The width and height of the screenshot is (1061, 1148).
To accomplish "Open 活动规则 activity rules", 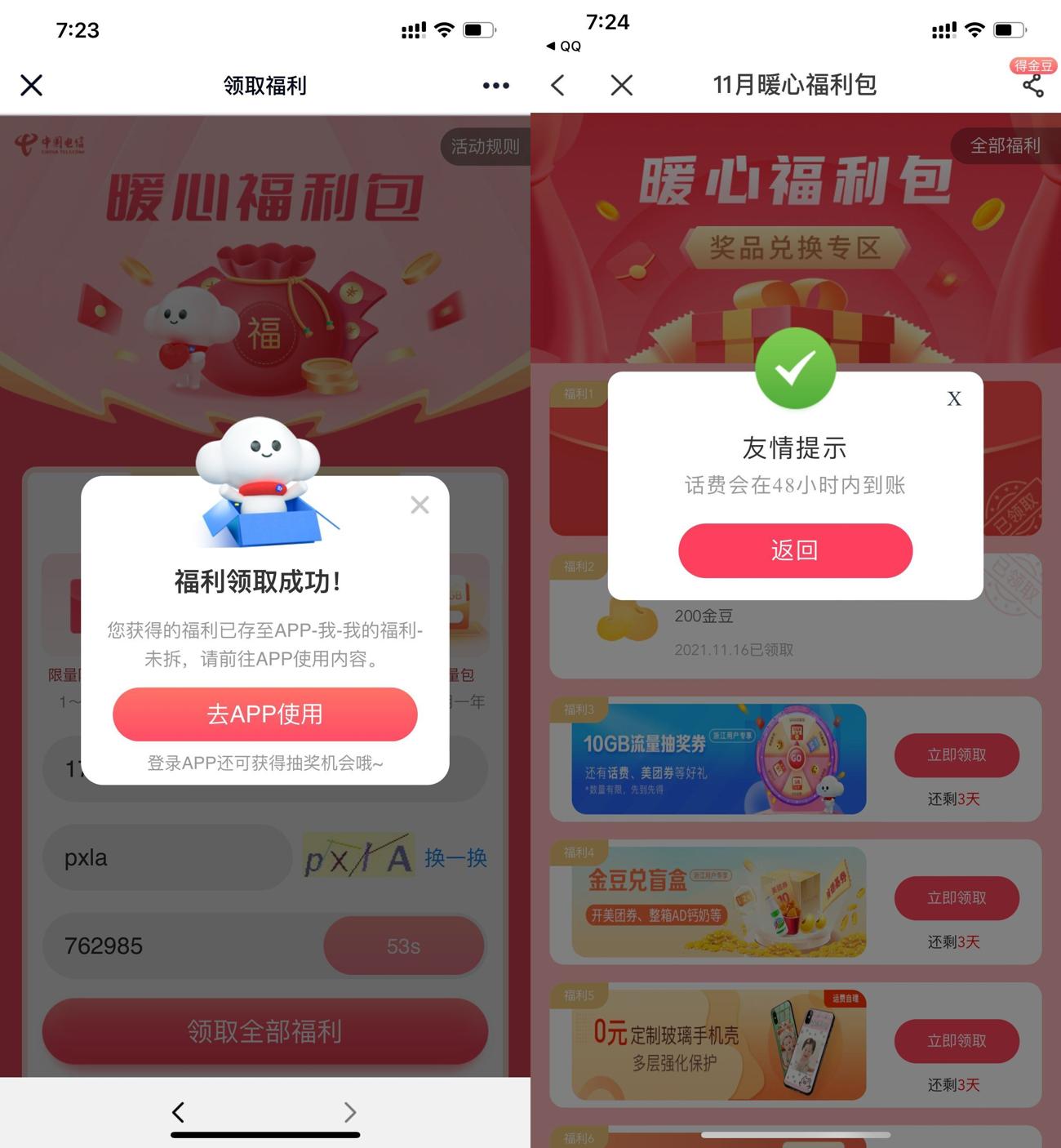I will point(485,147).
